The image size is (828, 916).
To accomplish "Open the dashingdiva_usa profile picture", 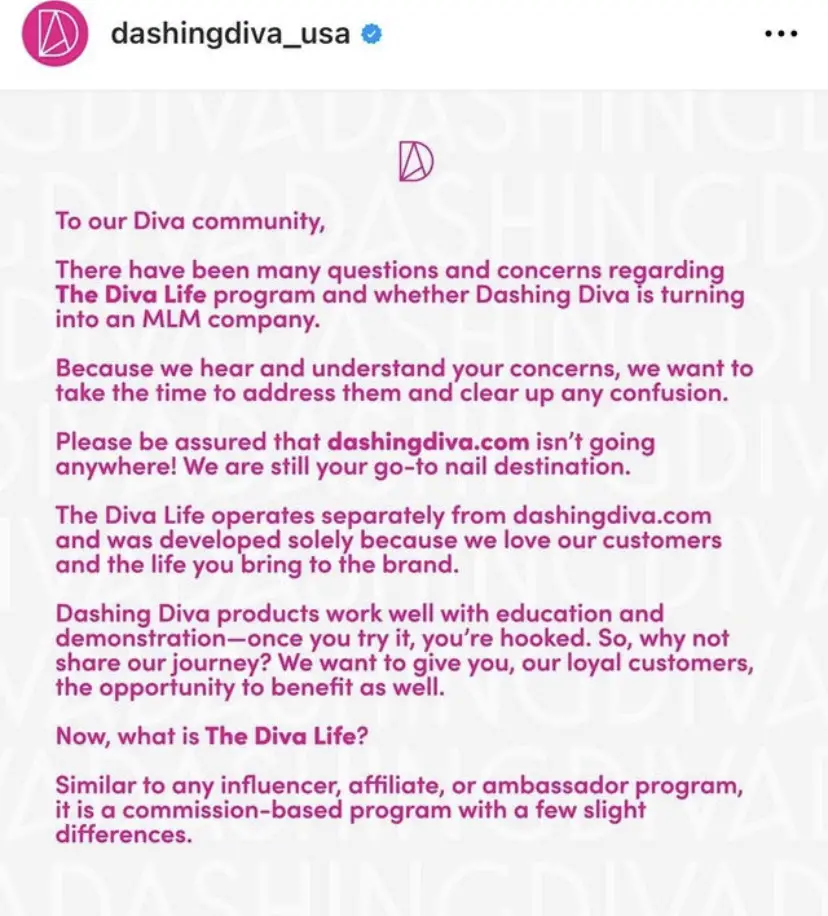I will pos(54,35).
